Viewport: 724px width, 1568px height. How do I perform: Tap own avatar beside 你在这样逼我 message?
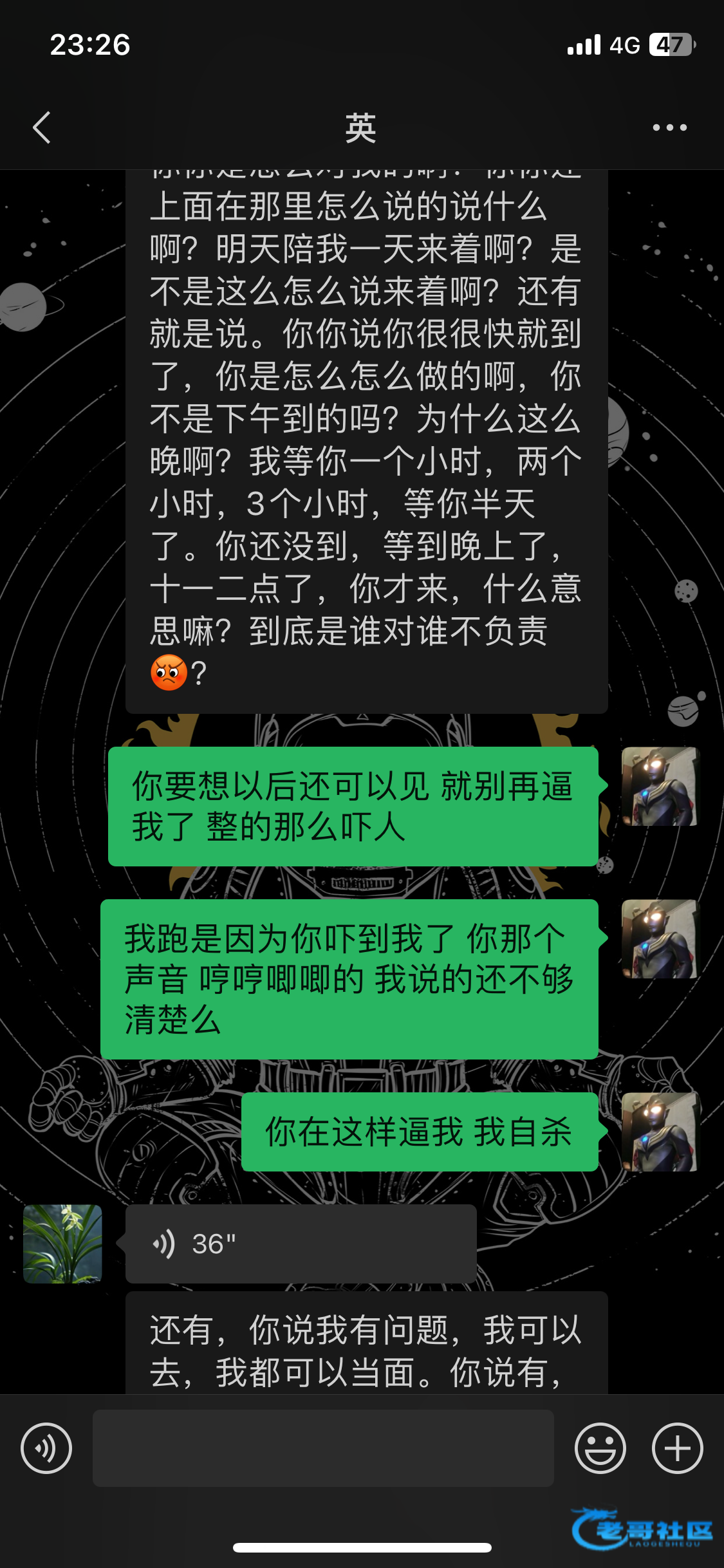coord(660,1132)
